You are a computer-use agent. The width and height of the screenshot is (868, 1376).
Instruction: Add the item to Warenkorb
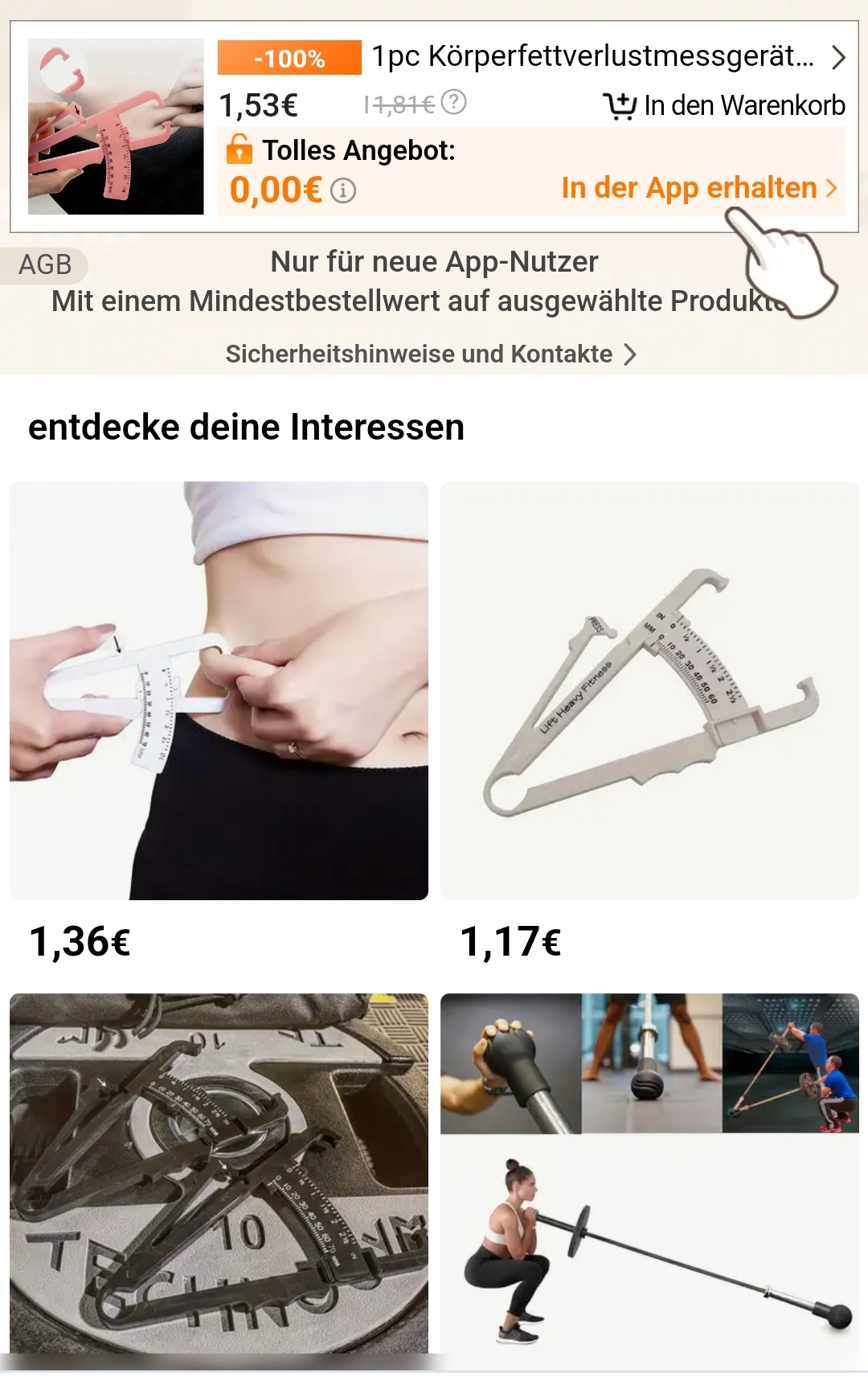(723, 105)
